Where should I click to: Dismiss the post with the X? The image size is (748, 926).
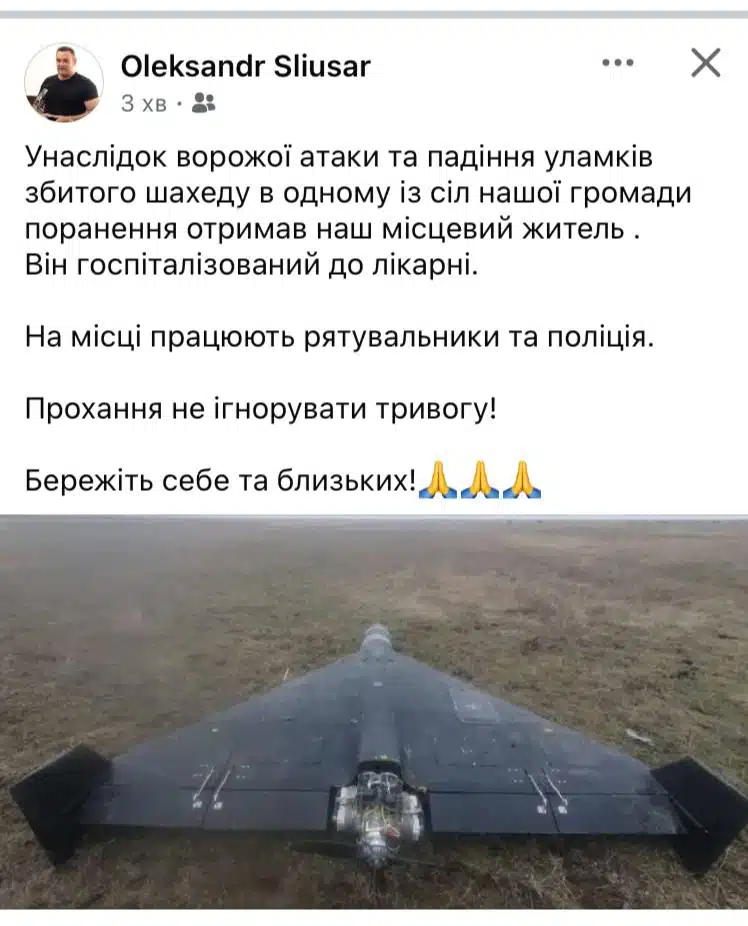tap(706, 63)
